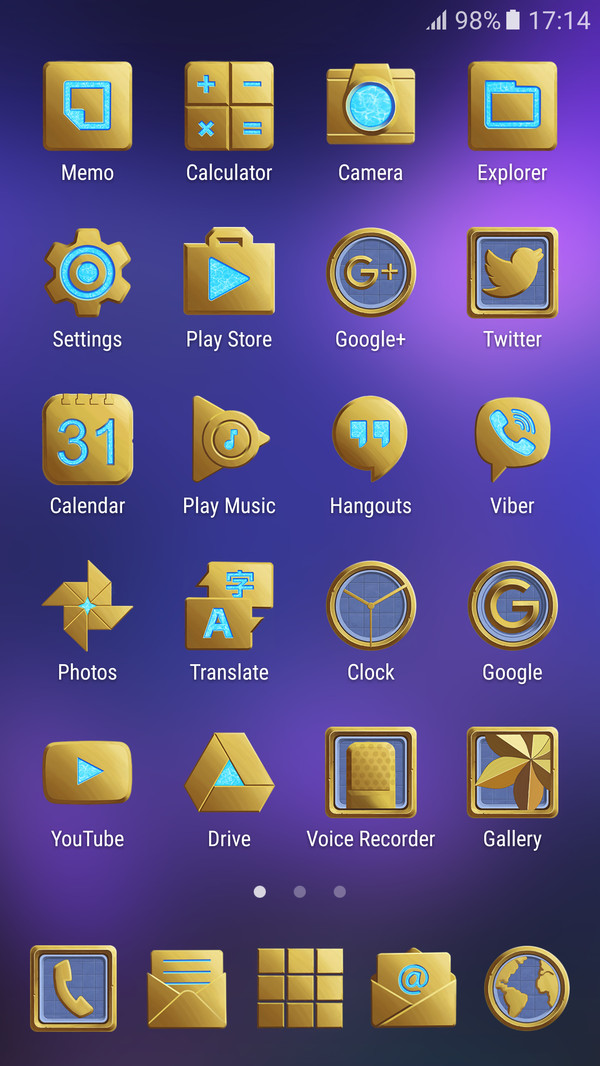Open the Twitter app
This screenshot has height=1066, width=600.
(x=512, y=273)
